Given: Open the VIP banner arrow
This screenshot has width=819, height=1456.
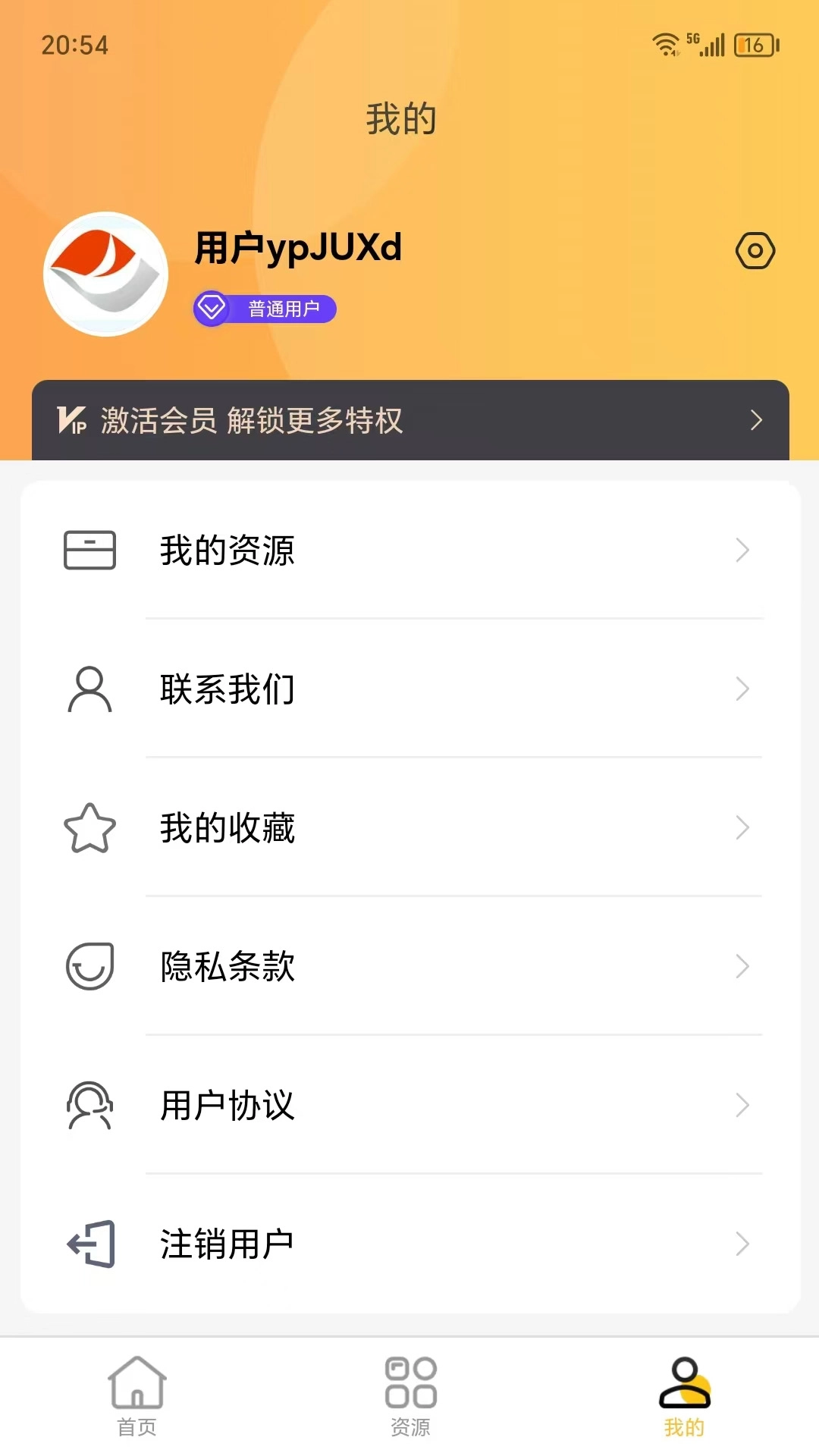Looking at the screenshot, I should coord(755,421).
